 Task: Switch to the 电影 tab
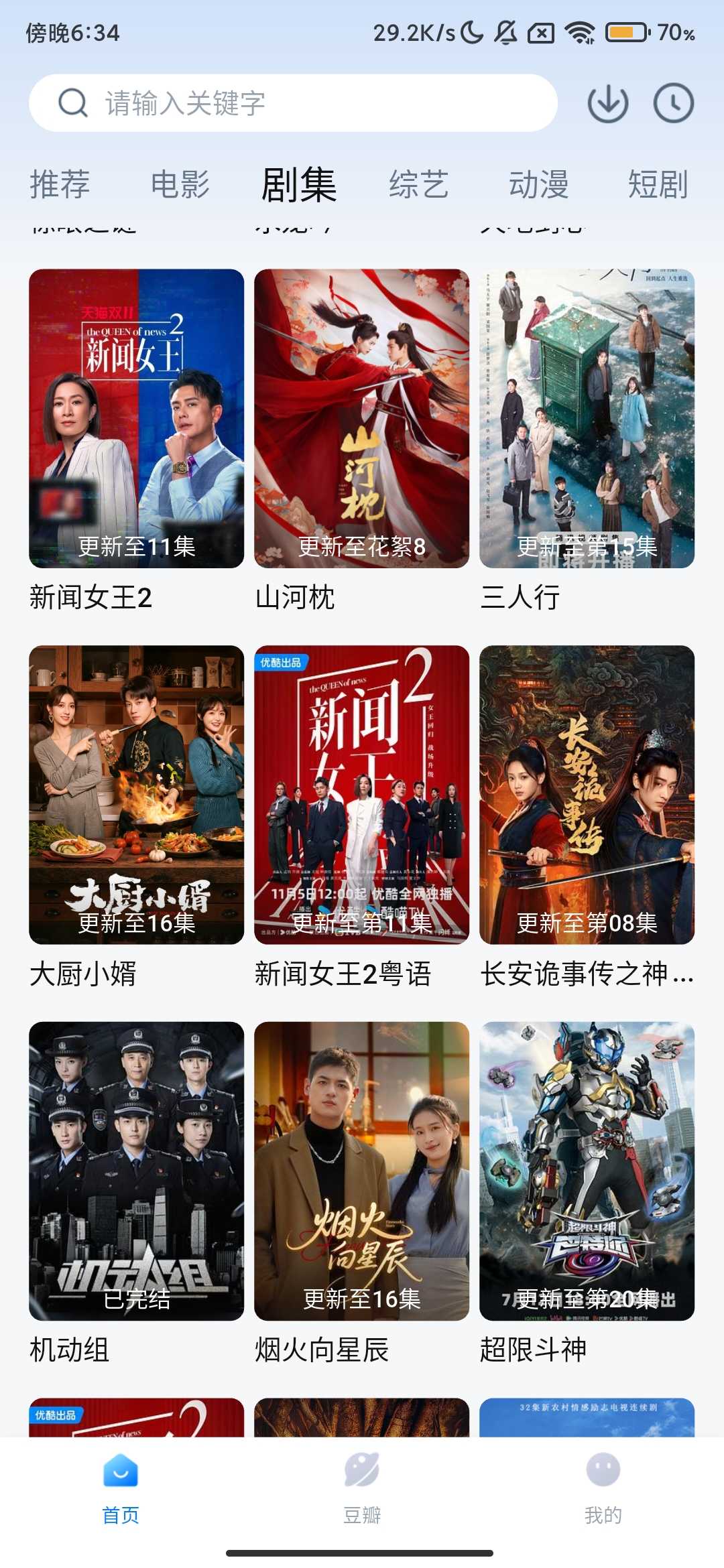click(180, 184)
